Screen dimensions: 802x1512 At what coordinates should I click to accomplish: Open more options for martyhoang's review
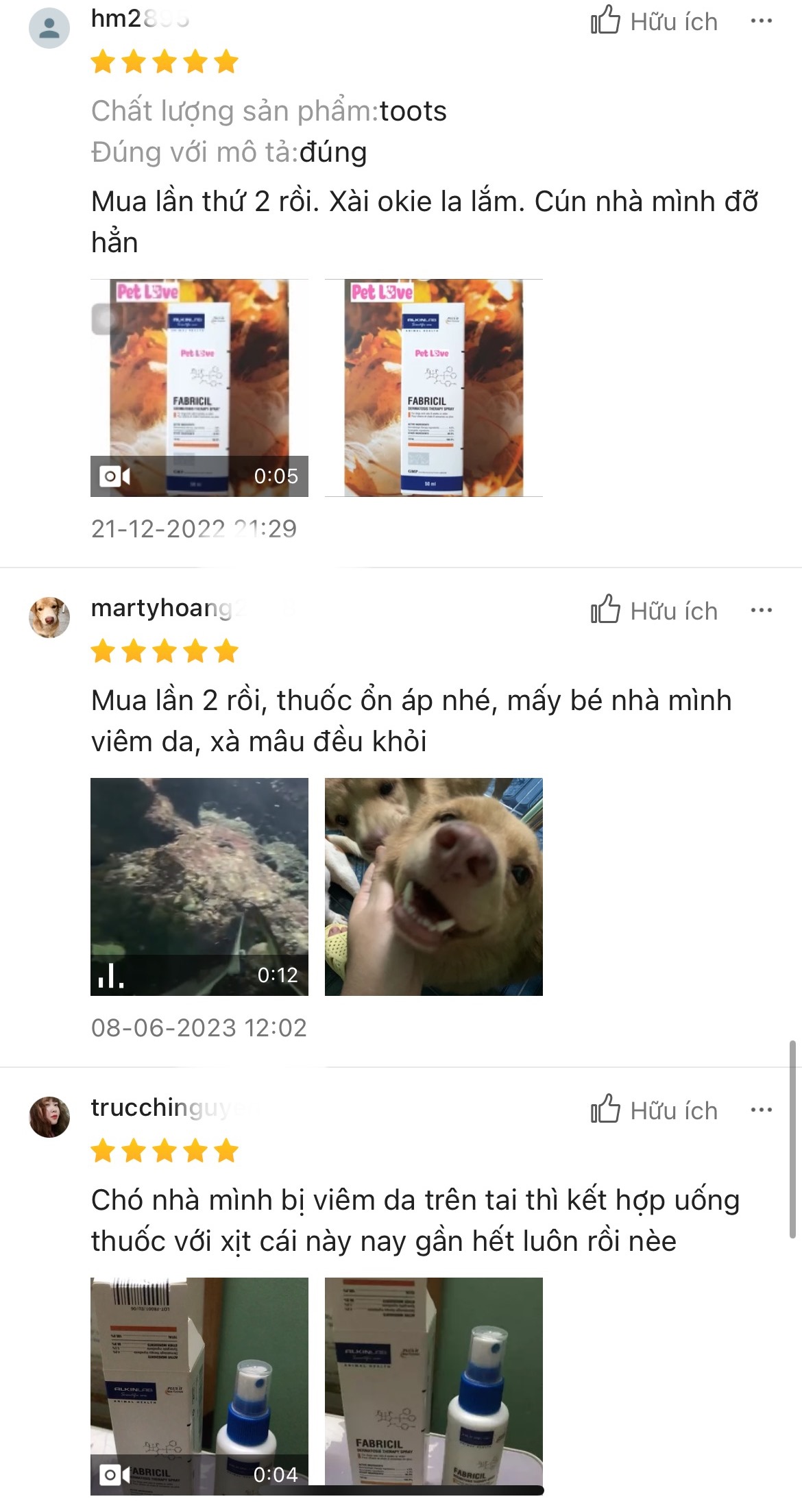point(761,610)
